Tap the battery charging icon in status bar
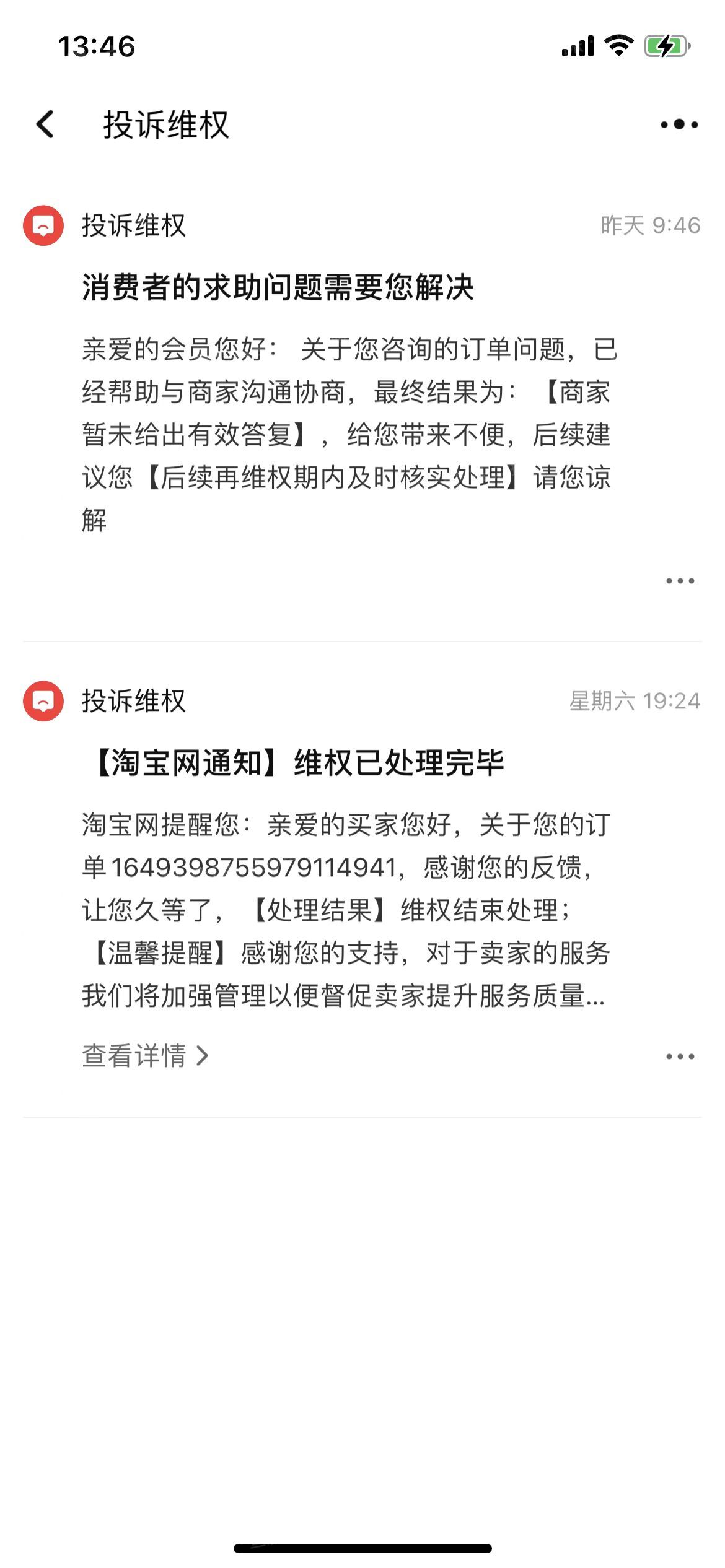The width and height of the screenshot is (725, 1568). pyautogui.click(x=667, y=44)
